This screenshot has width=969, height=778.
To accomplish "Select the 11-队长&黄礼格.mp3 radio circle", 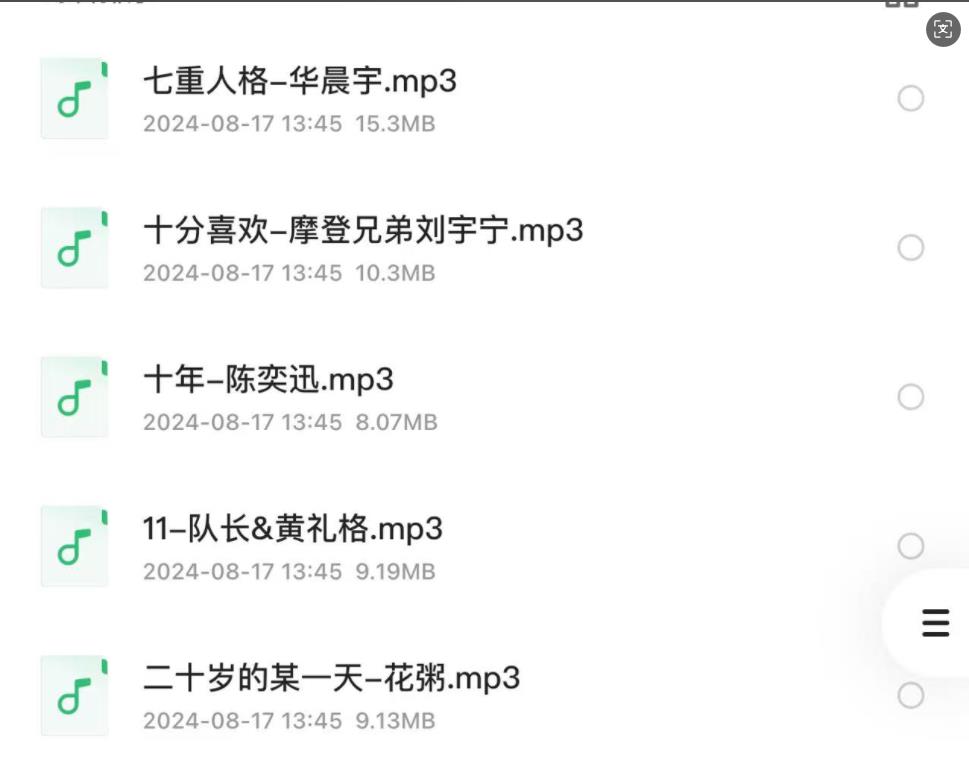I will click(x=910, y=546).
